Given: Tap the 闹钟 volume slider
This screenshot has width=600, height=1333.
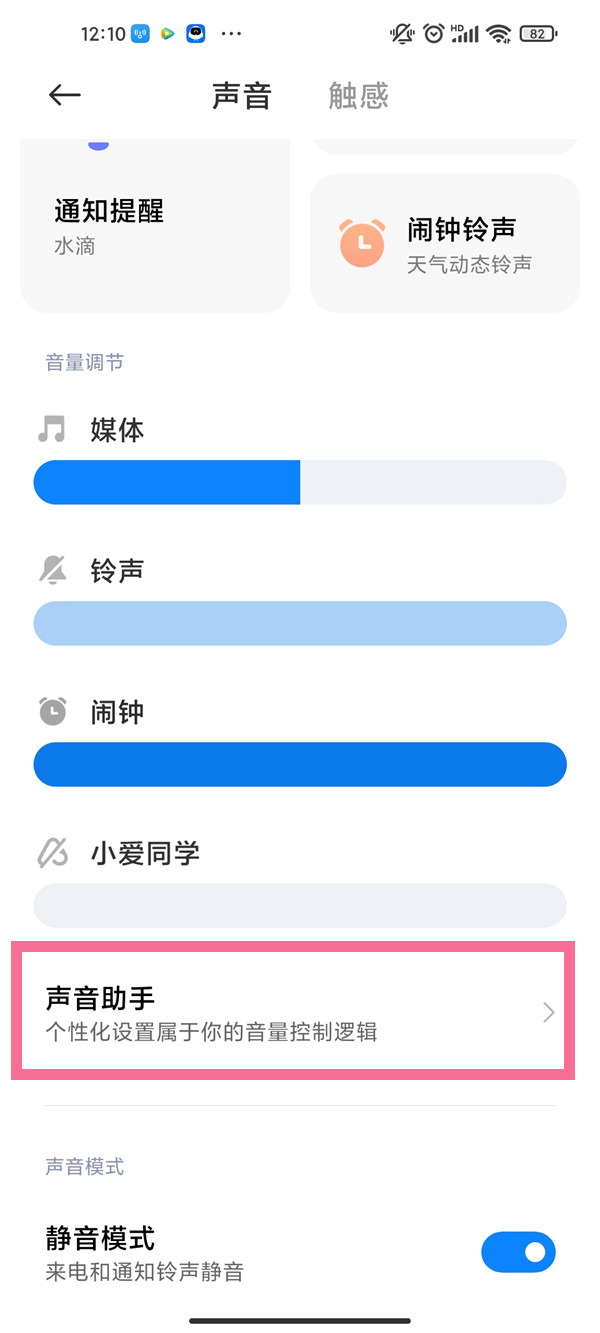Looking at the screenshot, I should (300, 765).
